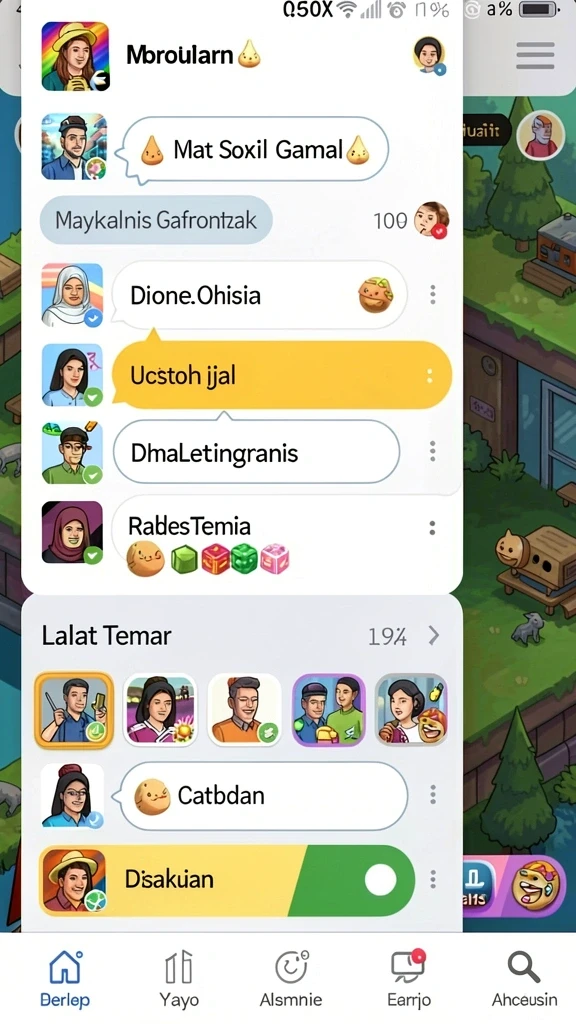Open options for Catbdan
Screen dimensions: 576x1024
point(432,795)
